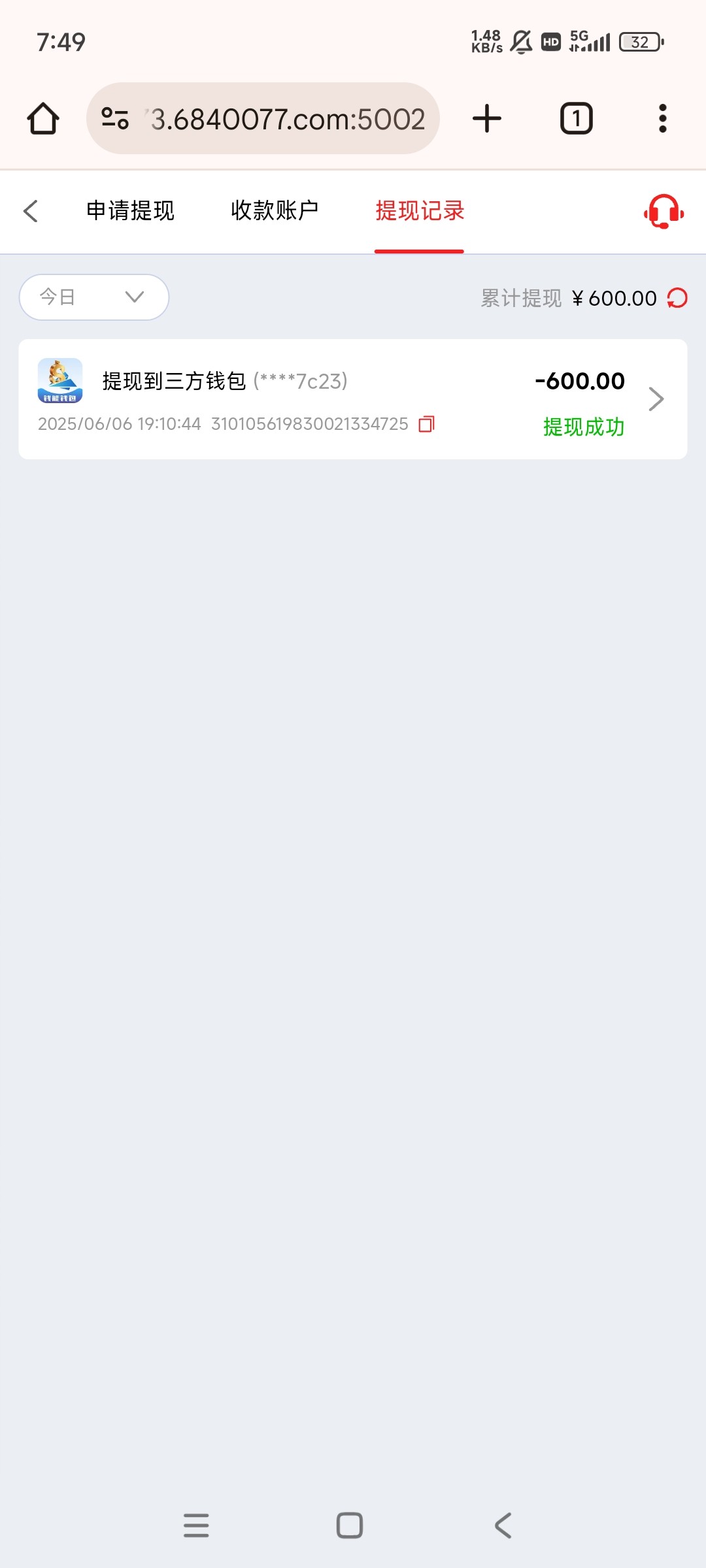Edit the browser address bar URL
Image resolution: width=706 pixels, height=1568 pixels.
click(263, 118)
